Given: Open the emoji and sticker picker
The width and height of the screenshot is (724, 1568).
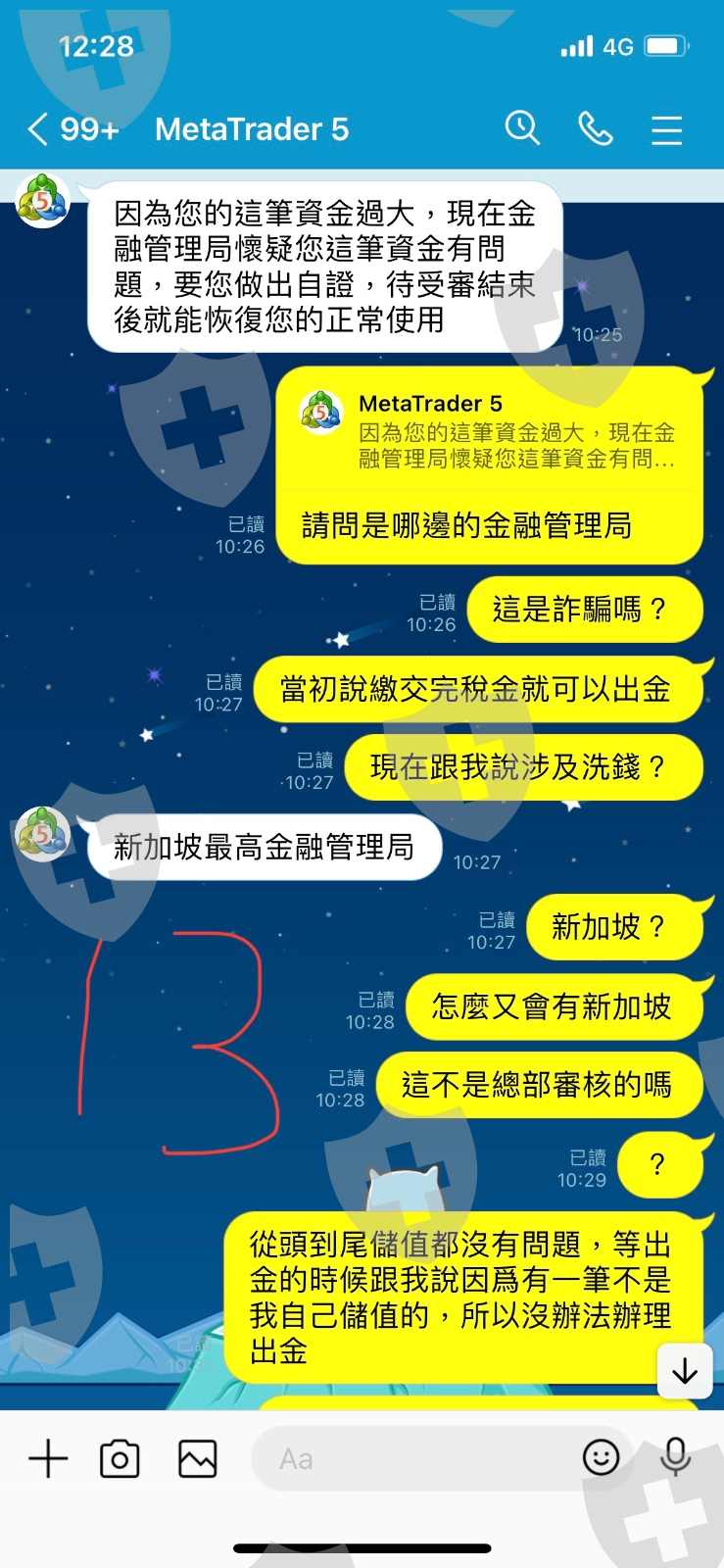Looking at the screenshot, I should [x=601, y=1457].
